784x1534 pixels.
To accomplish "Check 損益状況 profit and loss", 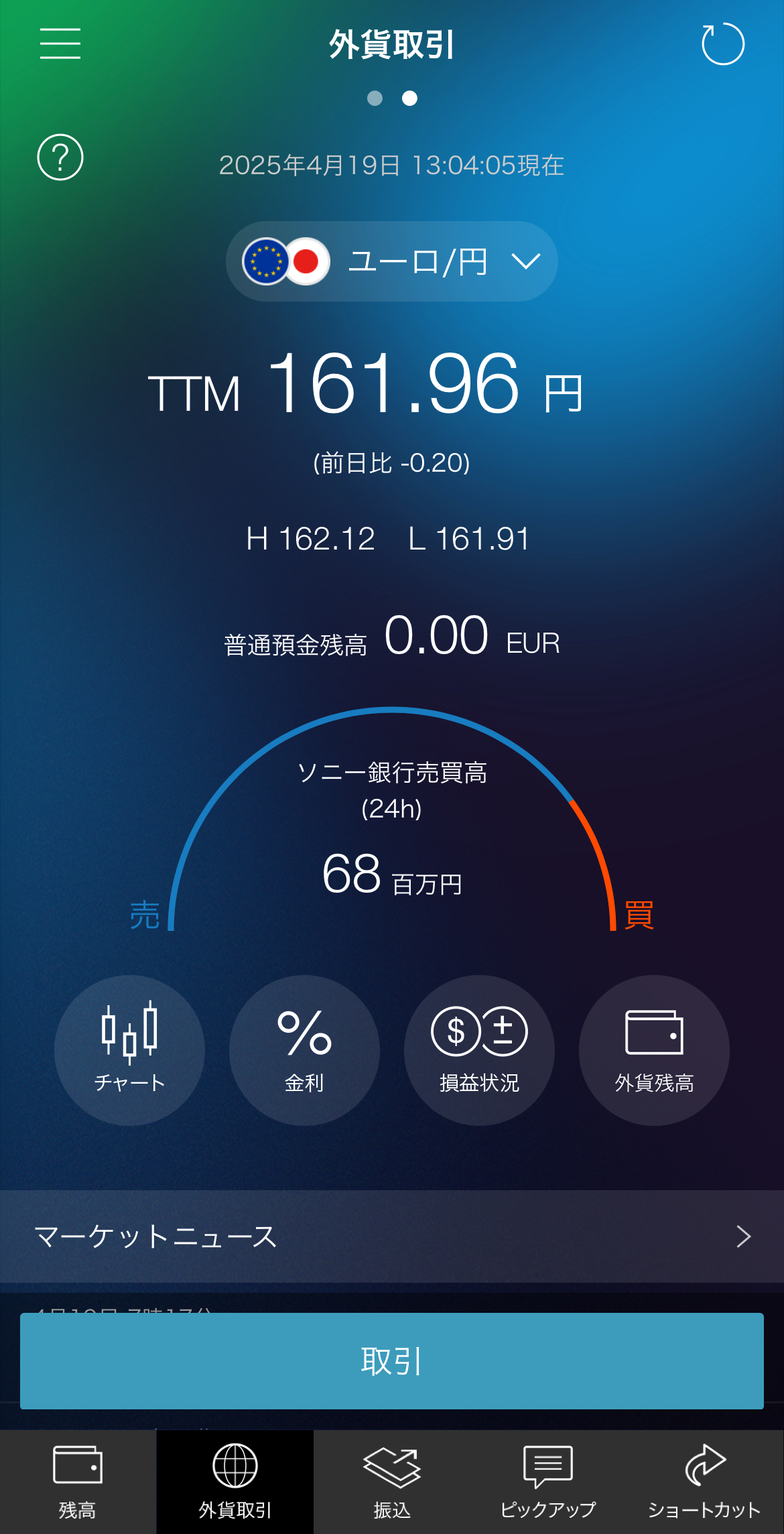I will click(479, 1050).
